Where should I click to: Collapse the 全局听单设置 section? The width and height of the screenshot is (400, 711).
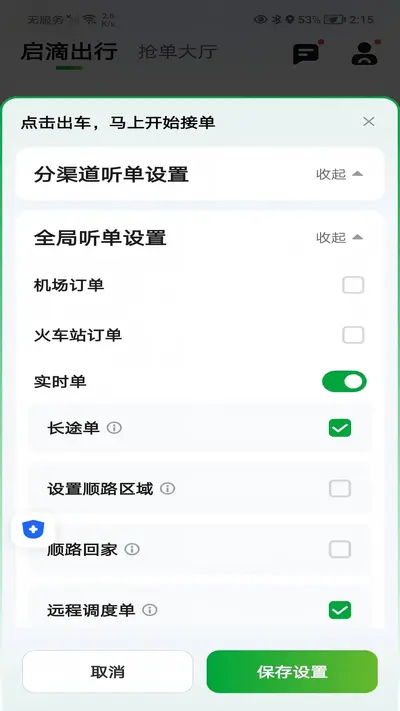[339, 237]
